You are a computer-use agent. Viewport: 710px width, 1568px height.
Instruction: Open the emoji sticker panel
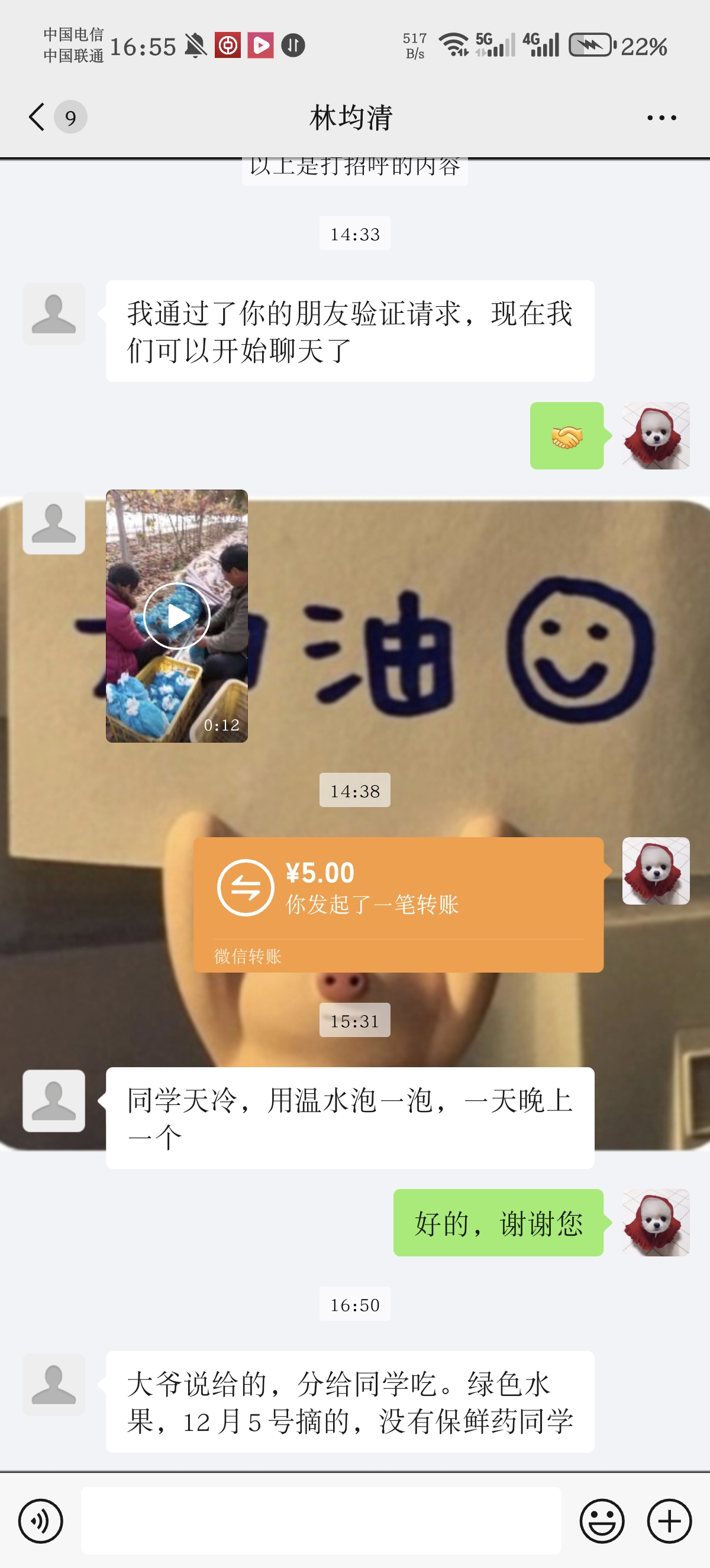[602, 1521]
